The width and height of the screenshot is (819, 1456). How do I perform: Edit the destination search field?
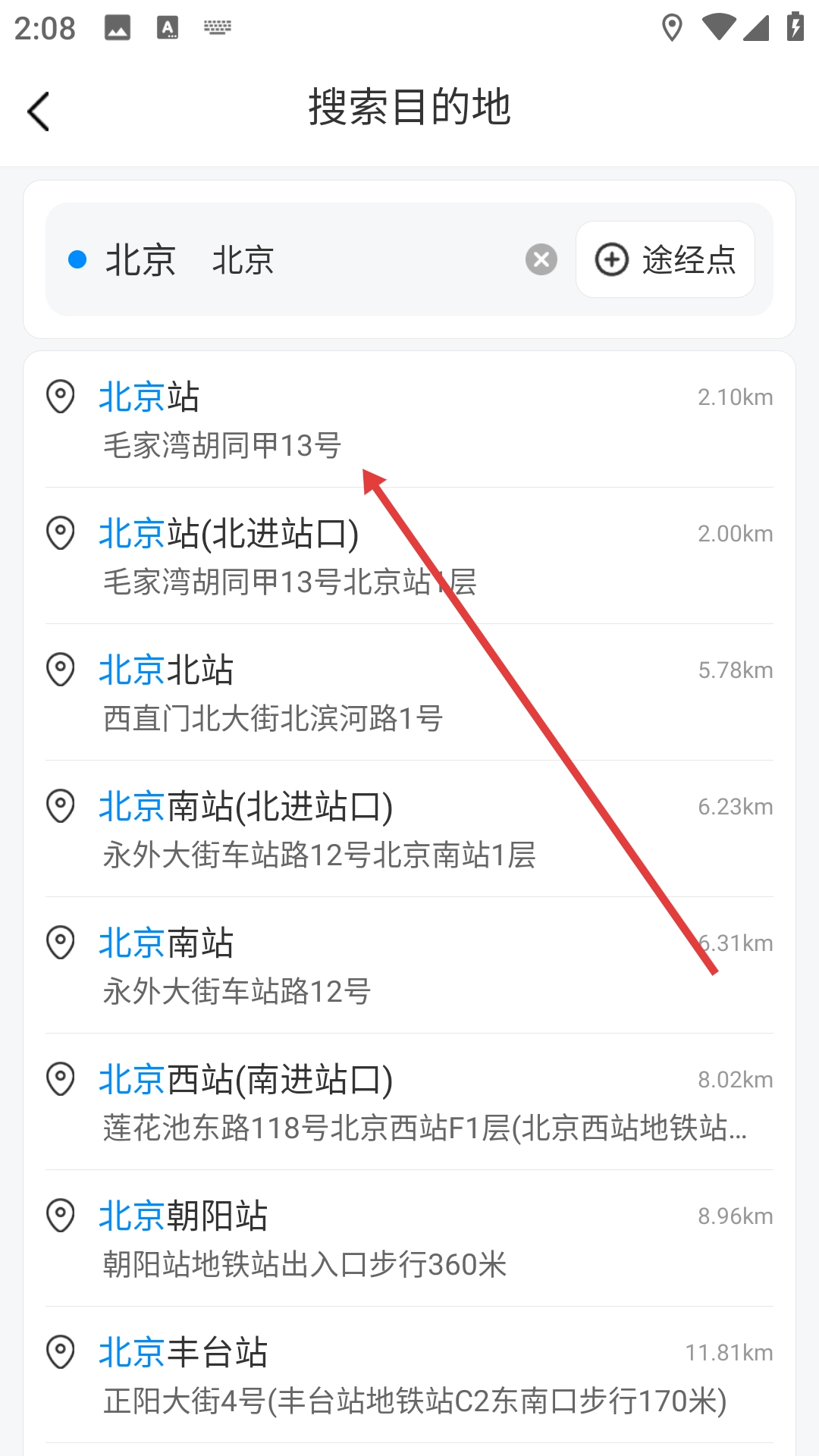pos(303,259)
